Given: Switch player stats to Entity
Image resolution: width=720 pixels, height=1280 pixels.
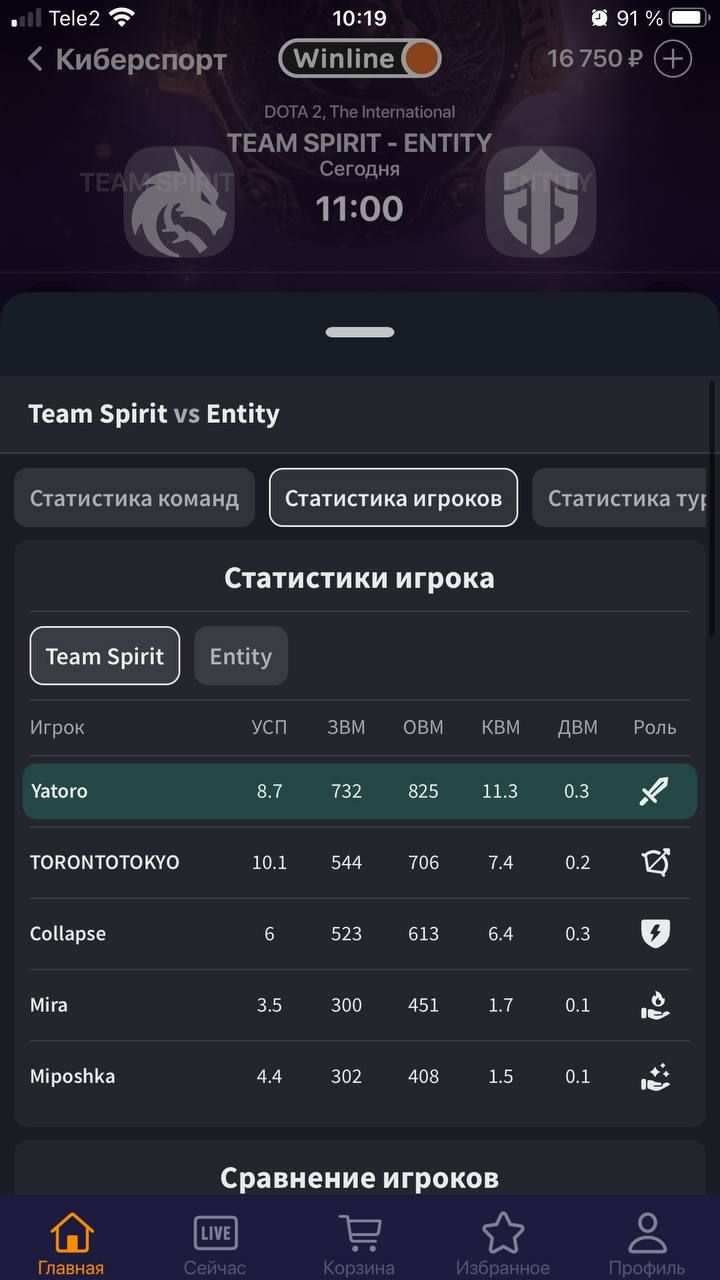Looking at the screenshot, I should point(240,656).
